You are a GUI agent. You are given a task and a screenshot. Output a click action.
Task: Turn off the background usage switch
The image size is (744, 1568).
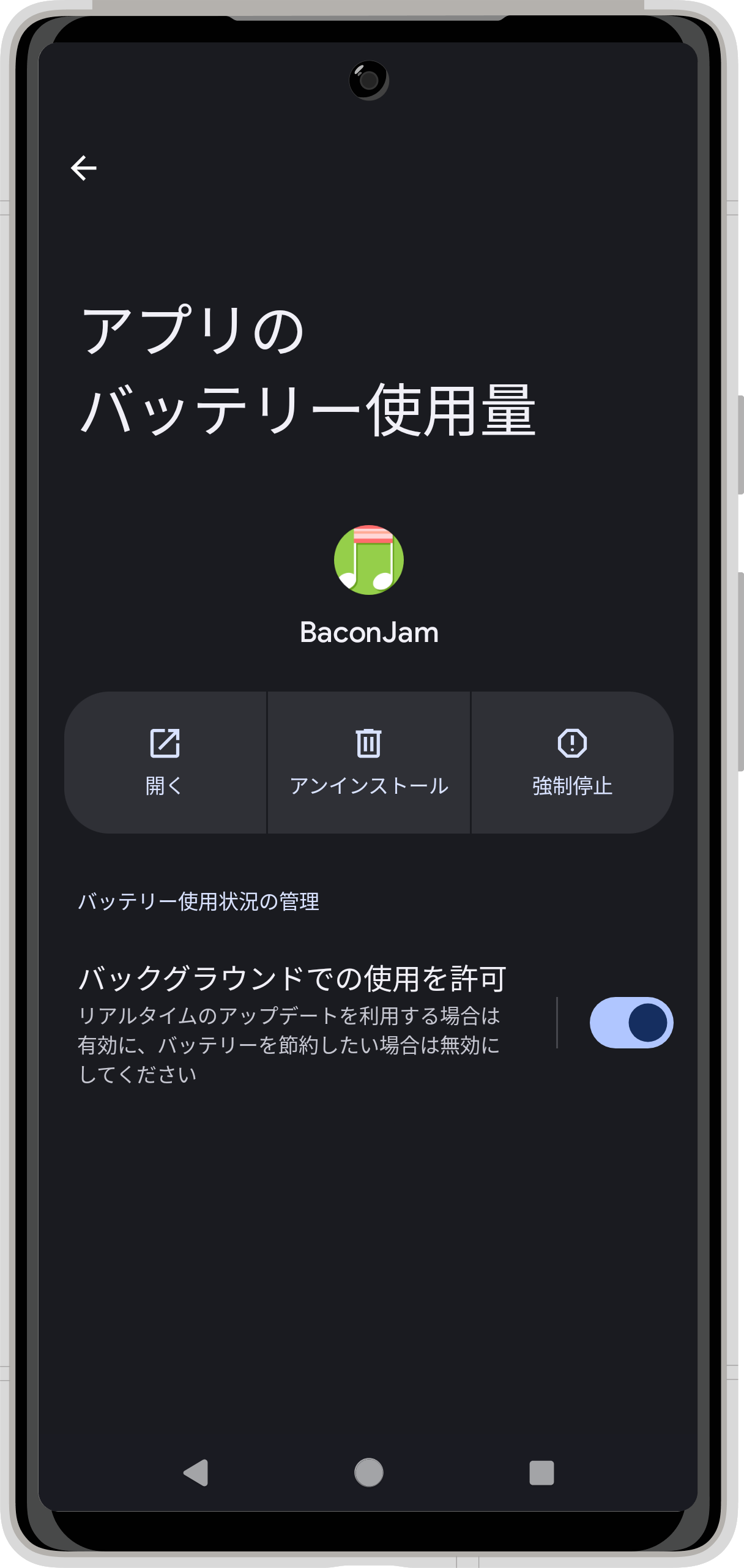point(631,1023)
